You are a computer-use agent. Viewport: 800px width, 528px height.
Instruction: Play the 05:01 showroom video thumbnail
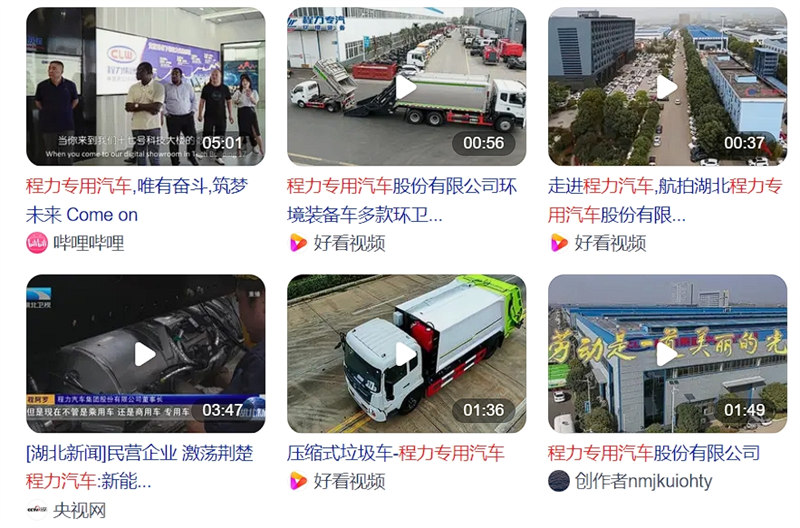[x=146, y=87]
